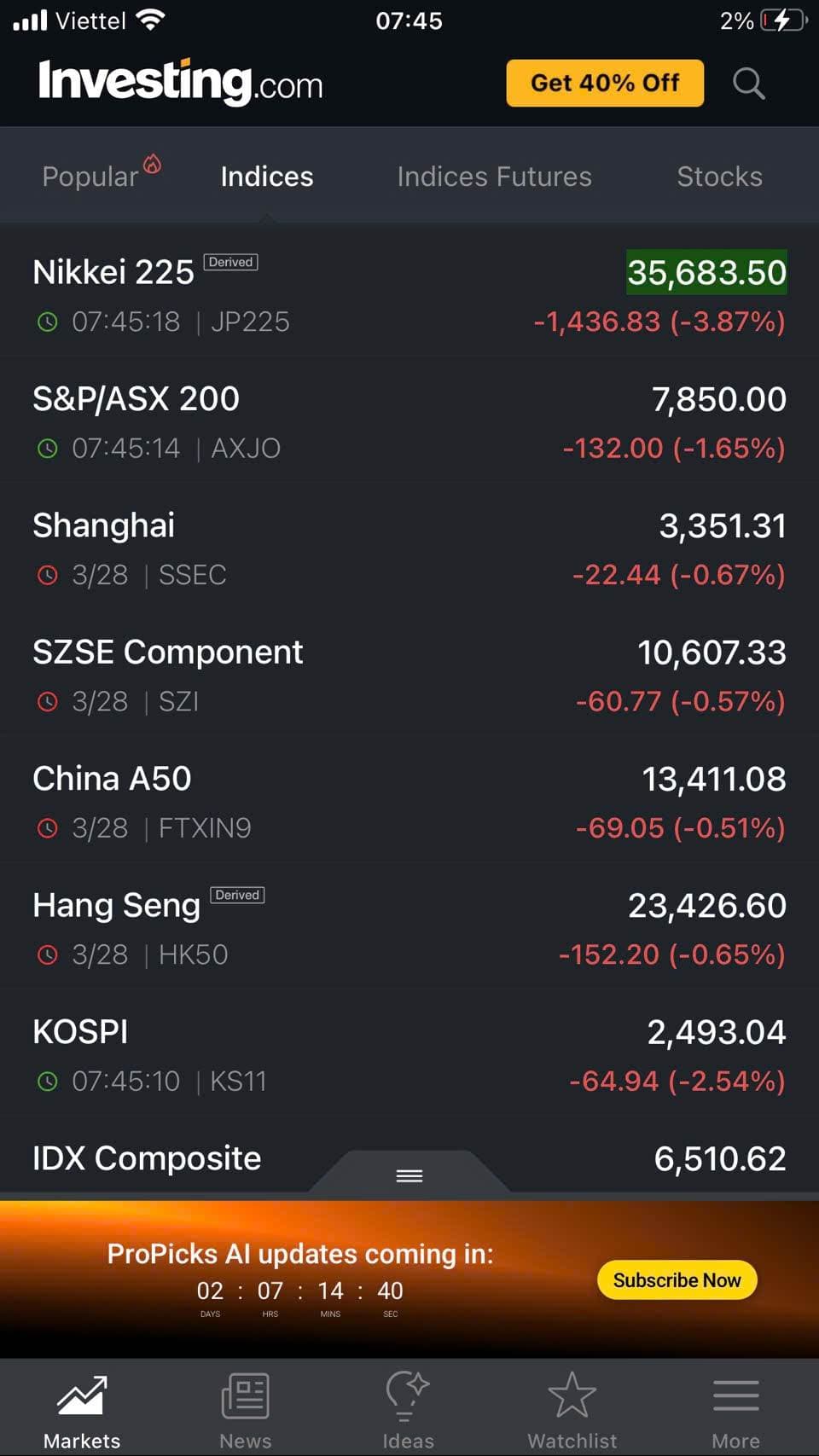Expand the pull-up handle above the banner
The image size is (819, 1456).
click(409, 1175)
